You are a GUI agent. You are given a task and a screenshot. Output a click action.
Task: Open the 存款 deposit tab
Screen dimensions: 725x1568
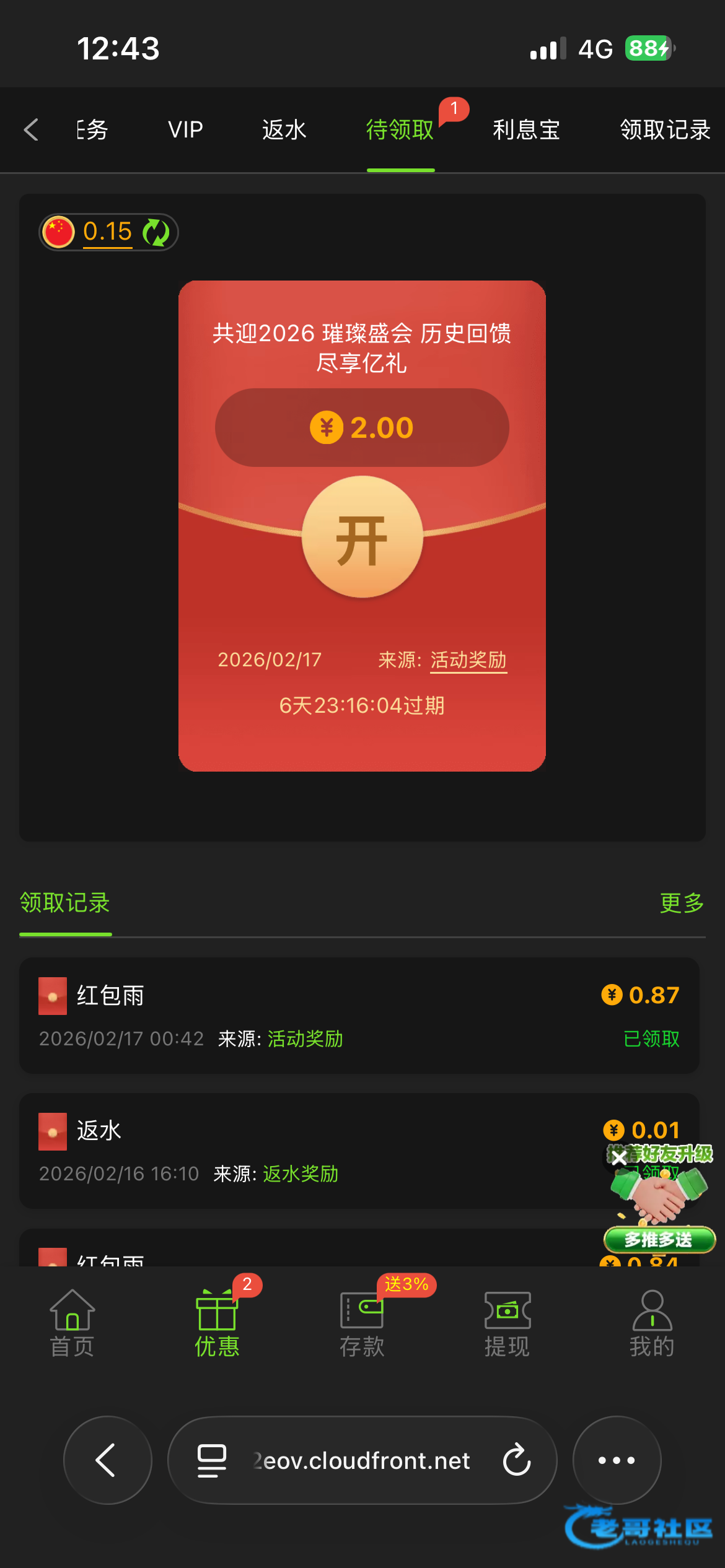point(362,1323)
